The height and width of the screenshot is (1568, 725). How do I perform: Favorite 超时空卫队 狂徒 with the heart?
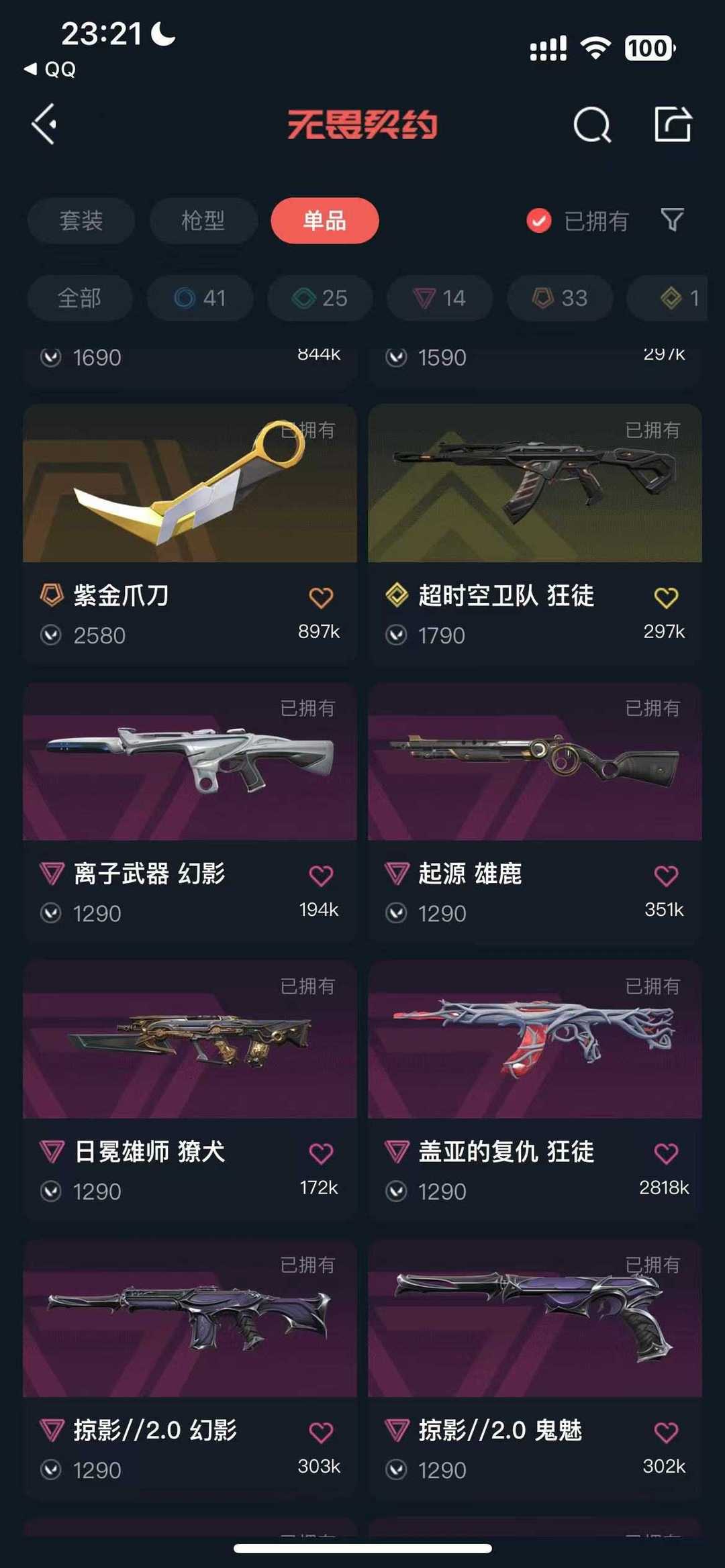666,597
